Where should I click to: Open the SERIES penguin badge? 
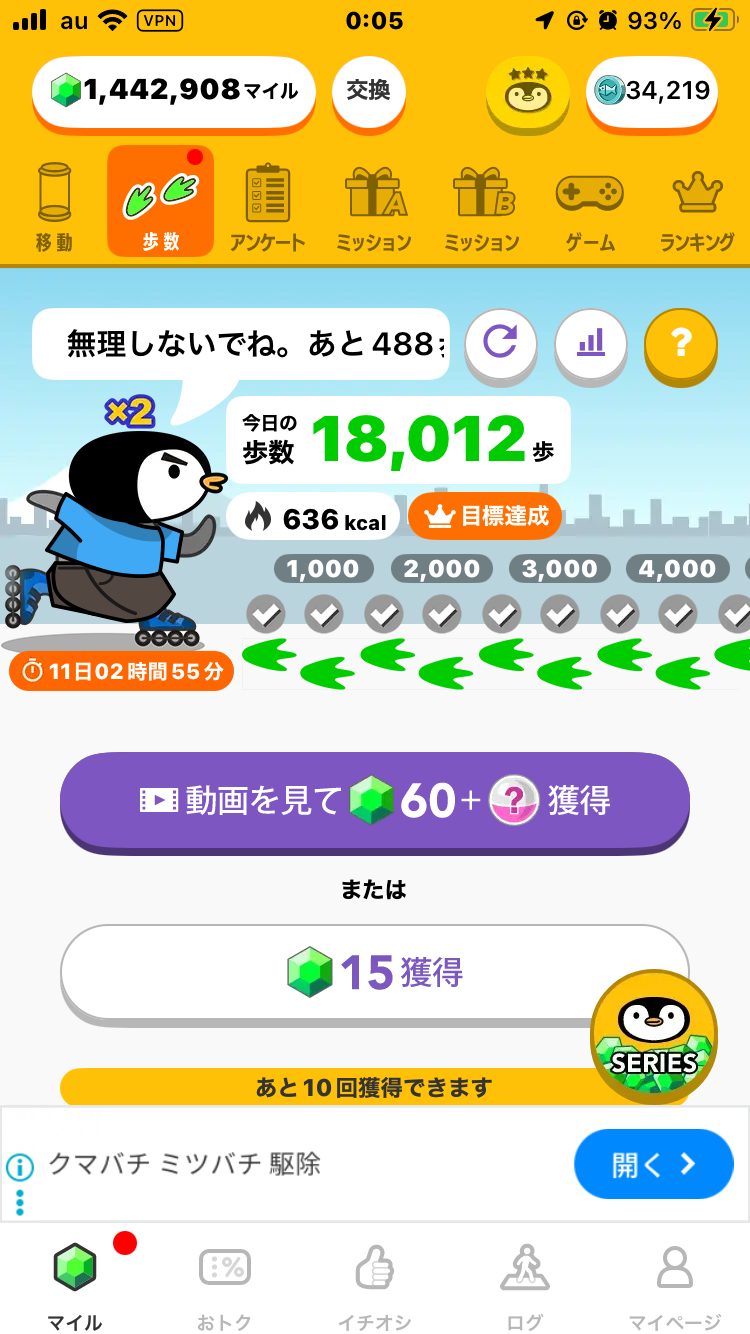[654, 1034]
